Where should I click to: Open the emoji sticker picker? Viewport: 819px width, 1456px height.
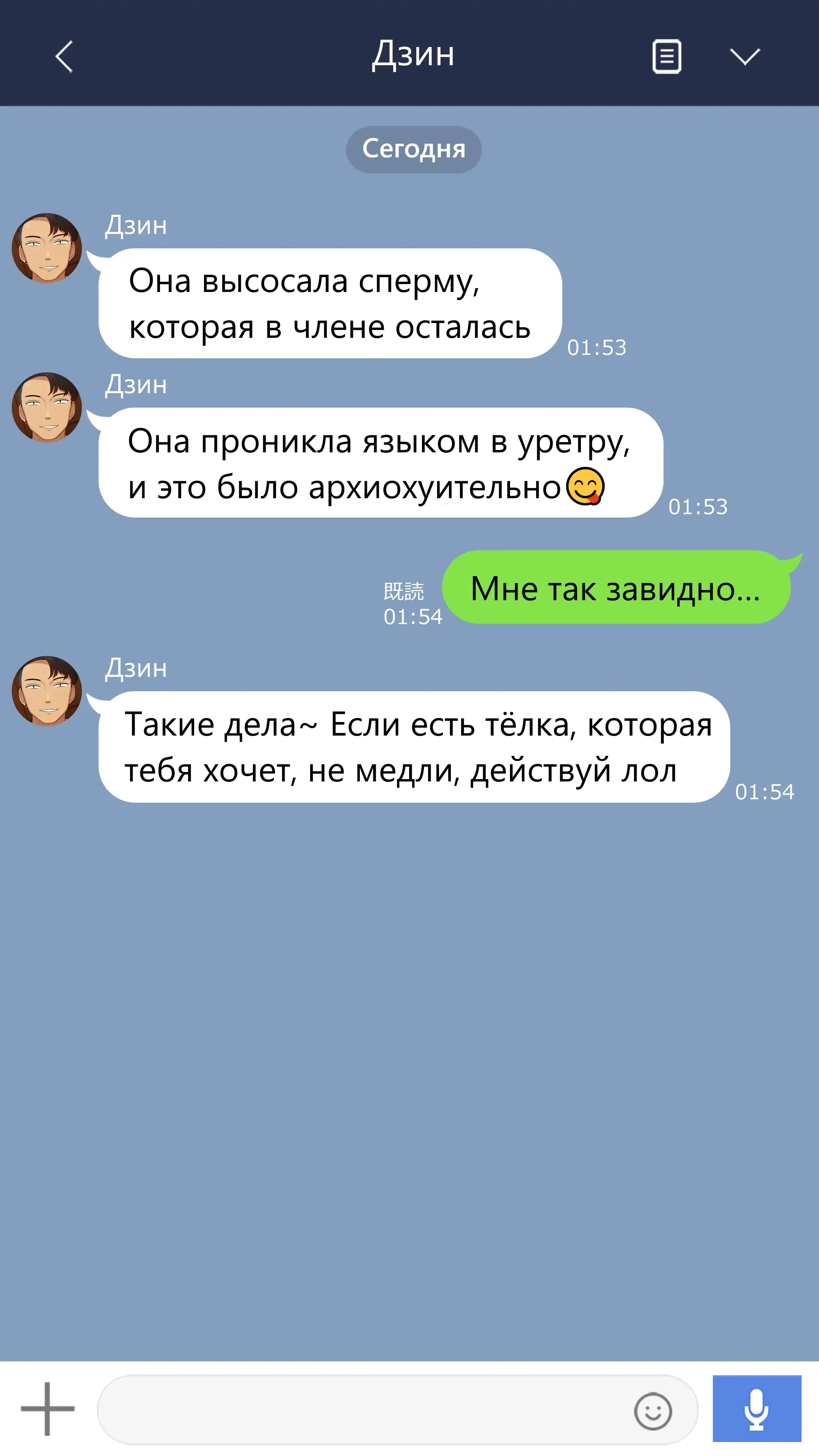click(653, 1411)
